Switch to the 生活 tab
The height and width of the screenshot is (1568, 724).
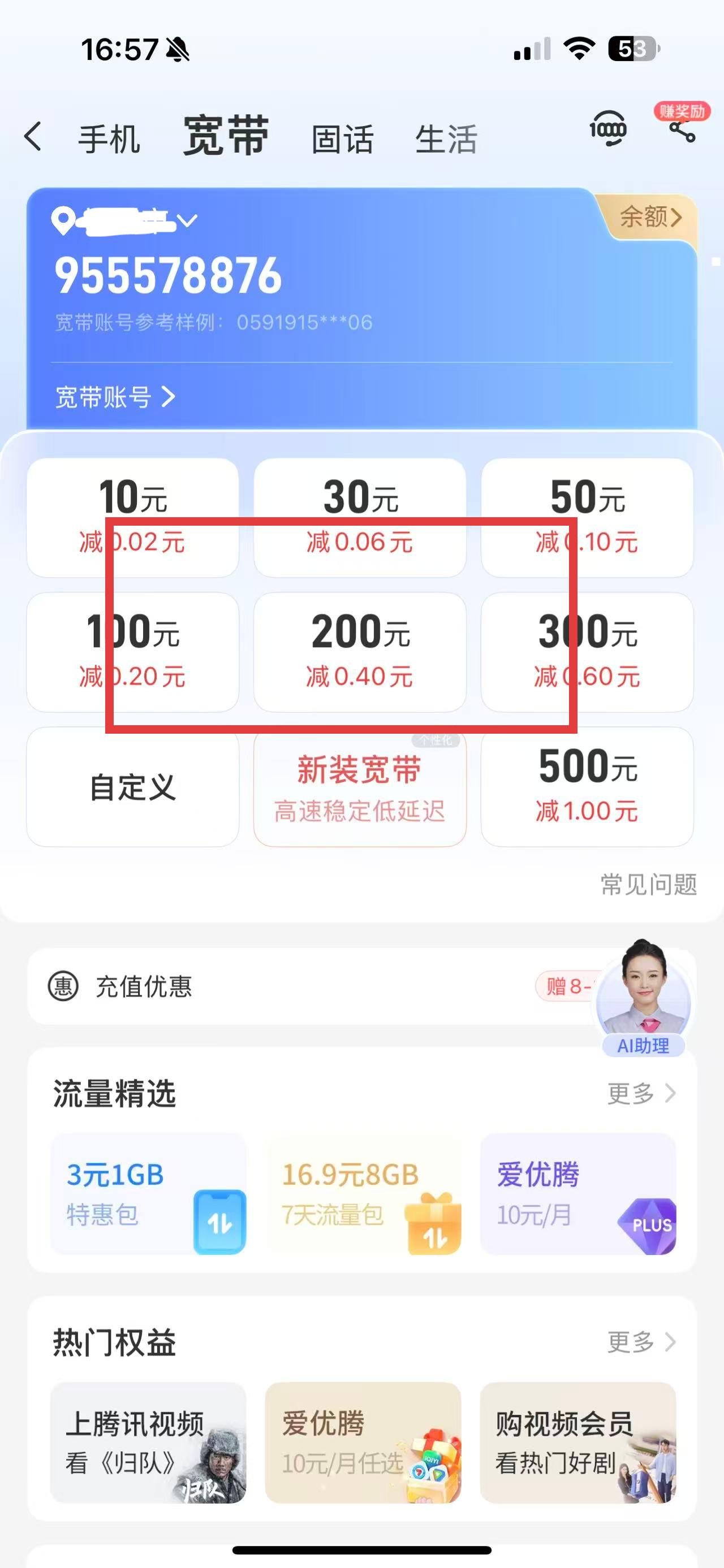point(446,139)
